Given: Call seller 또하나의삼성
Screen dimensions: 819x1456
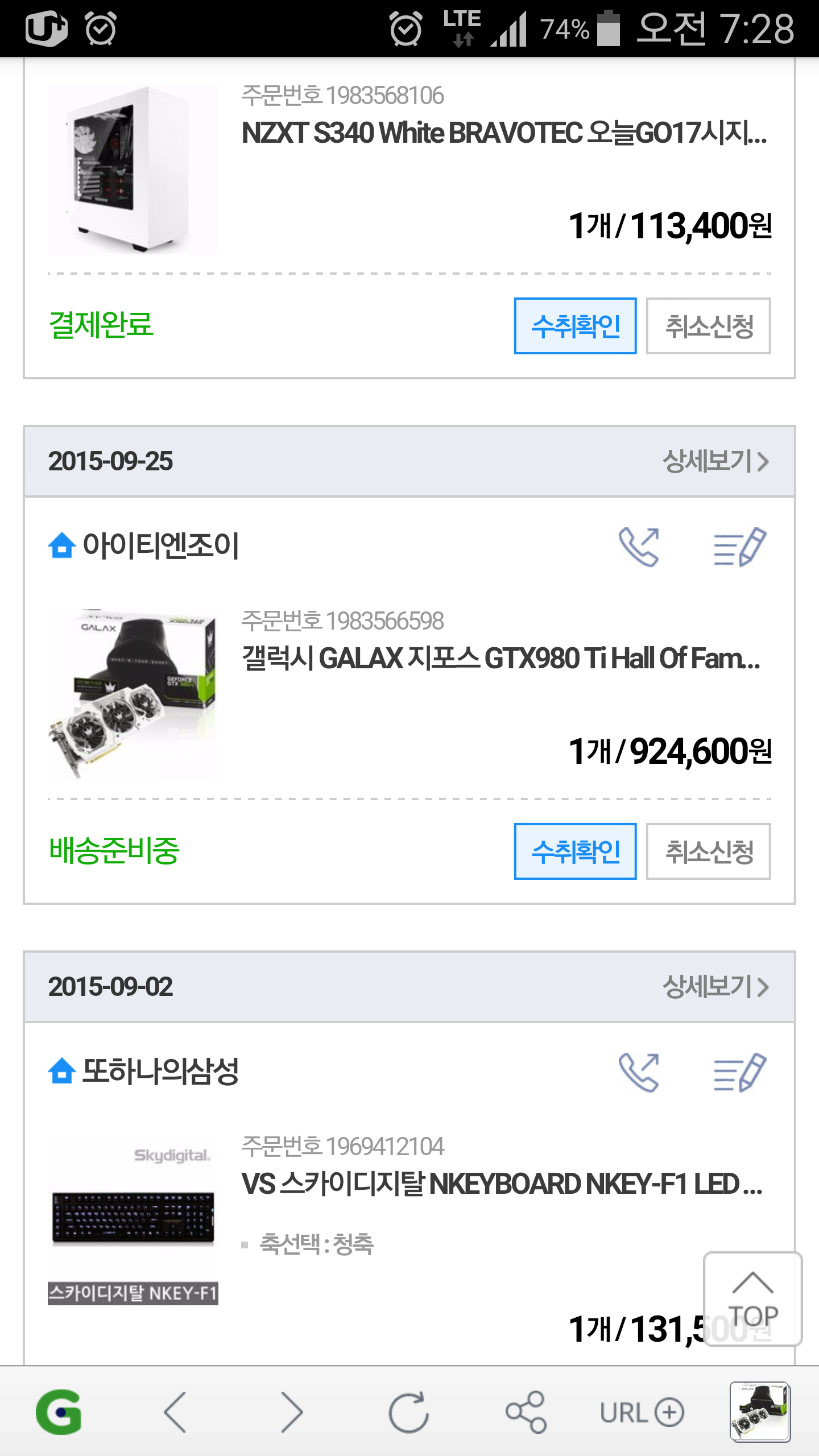Looking at the screenshot, I should [x=639, y=1072].
